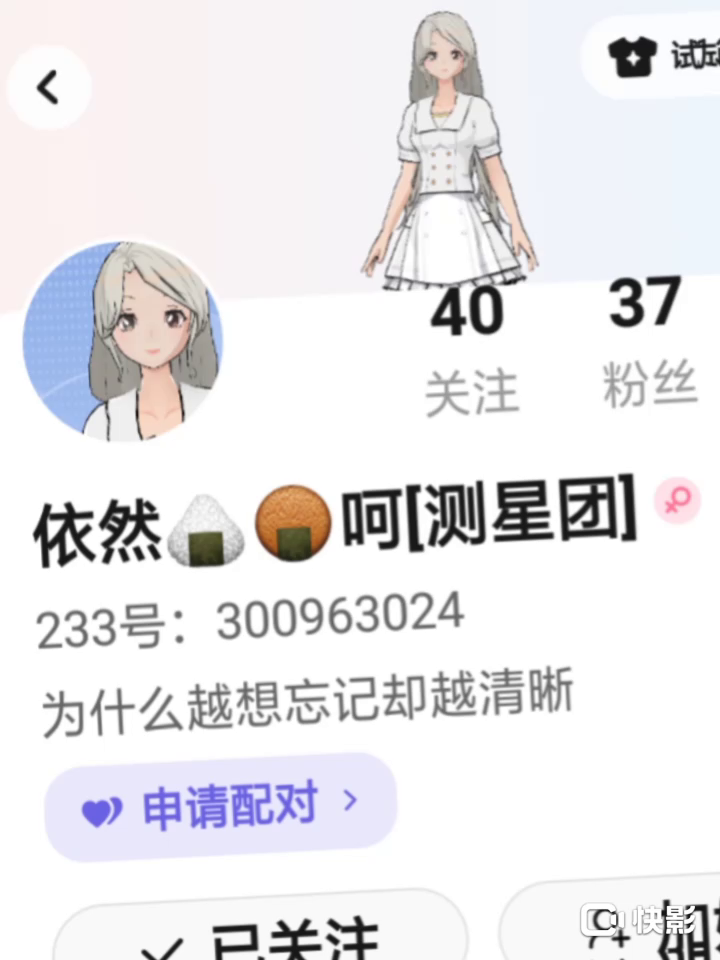View the 40 关注 following list
The width and height of the screenshot is (720, 960).
[x=470, y=350]
